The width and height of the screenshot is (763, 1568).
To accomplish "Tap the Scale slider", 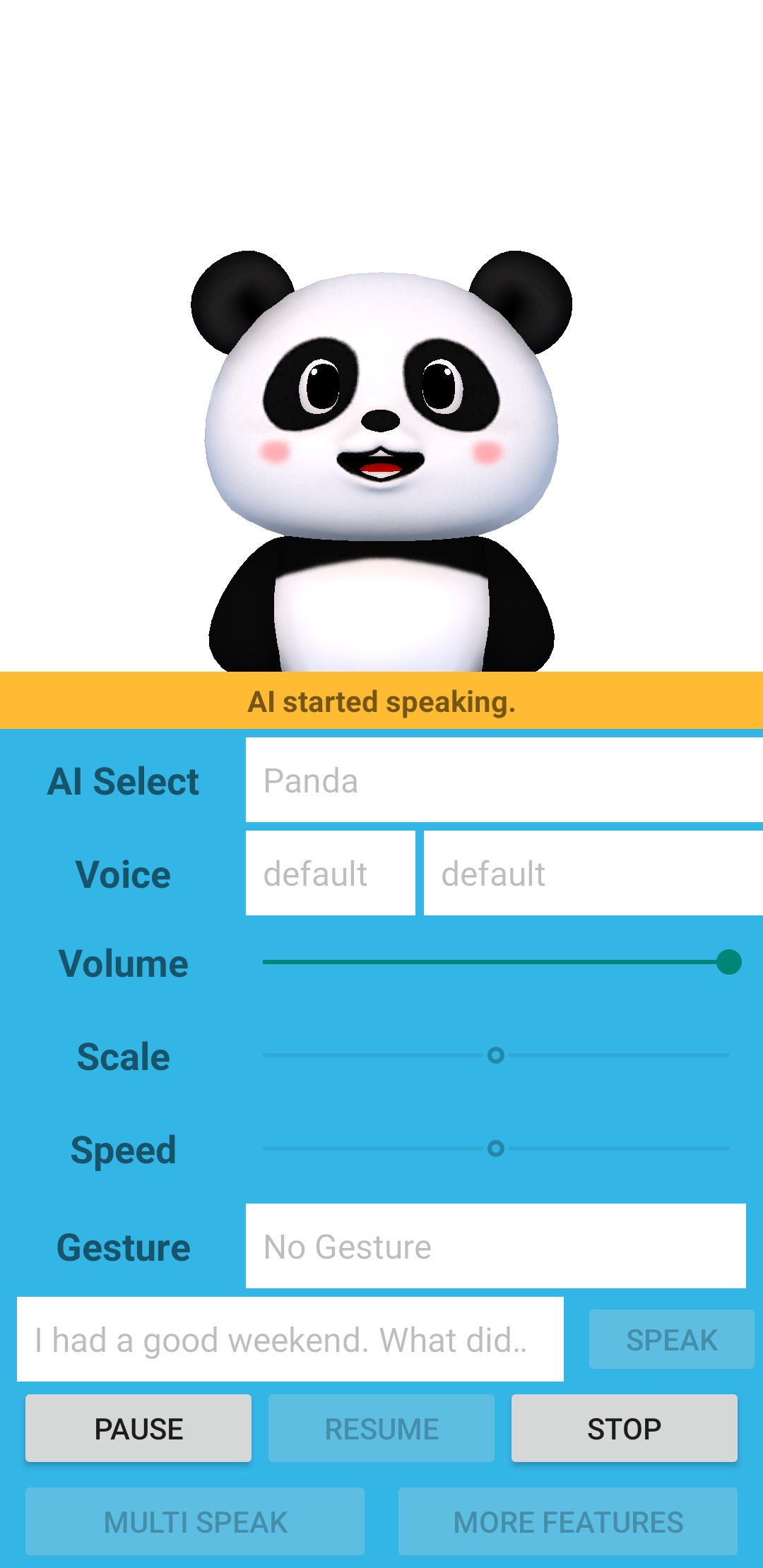I will coord(496,1055).
